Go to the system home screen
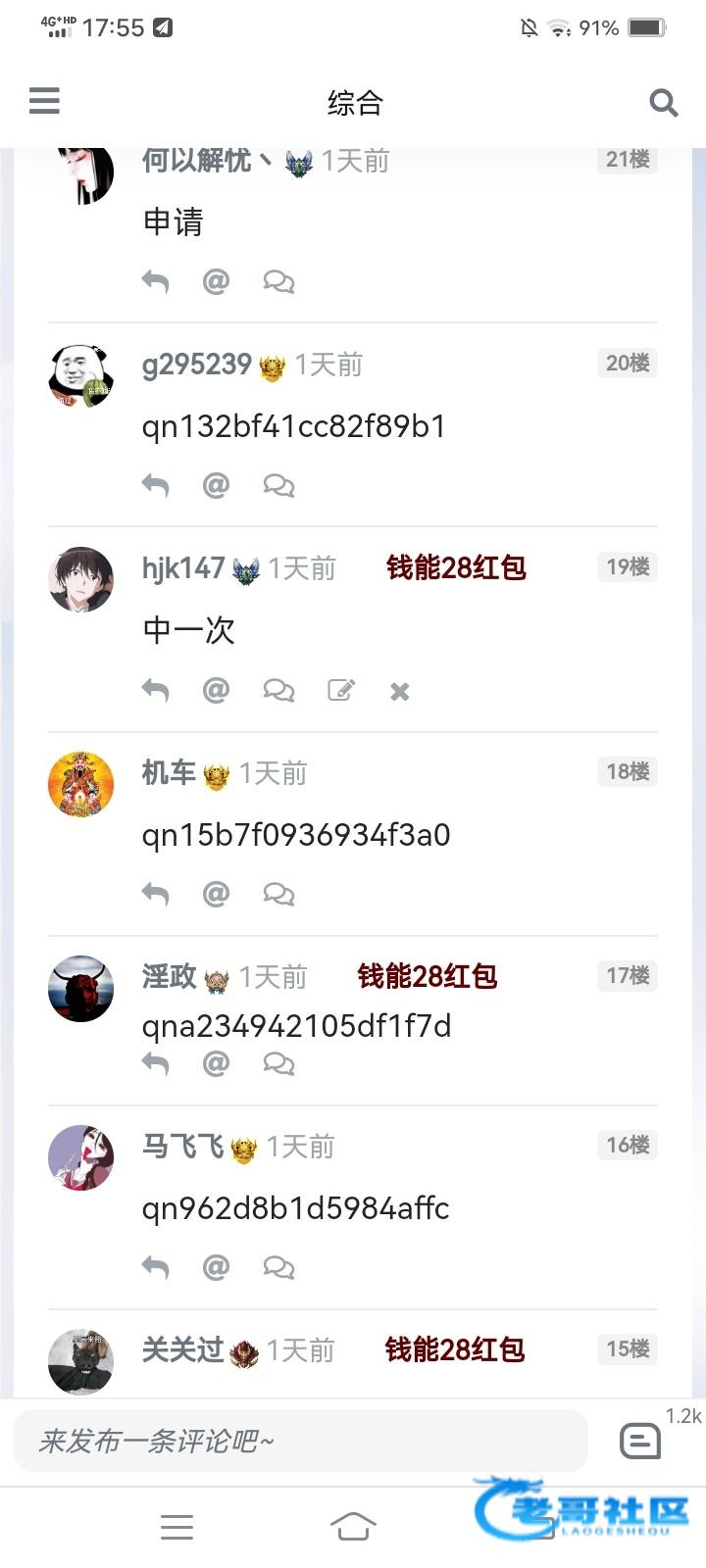 pos(353,1526)
